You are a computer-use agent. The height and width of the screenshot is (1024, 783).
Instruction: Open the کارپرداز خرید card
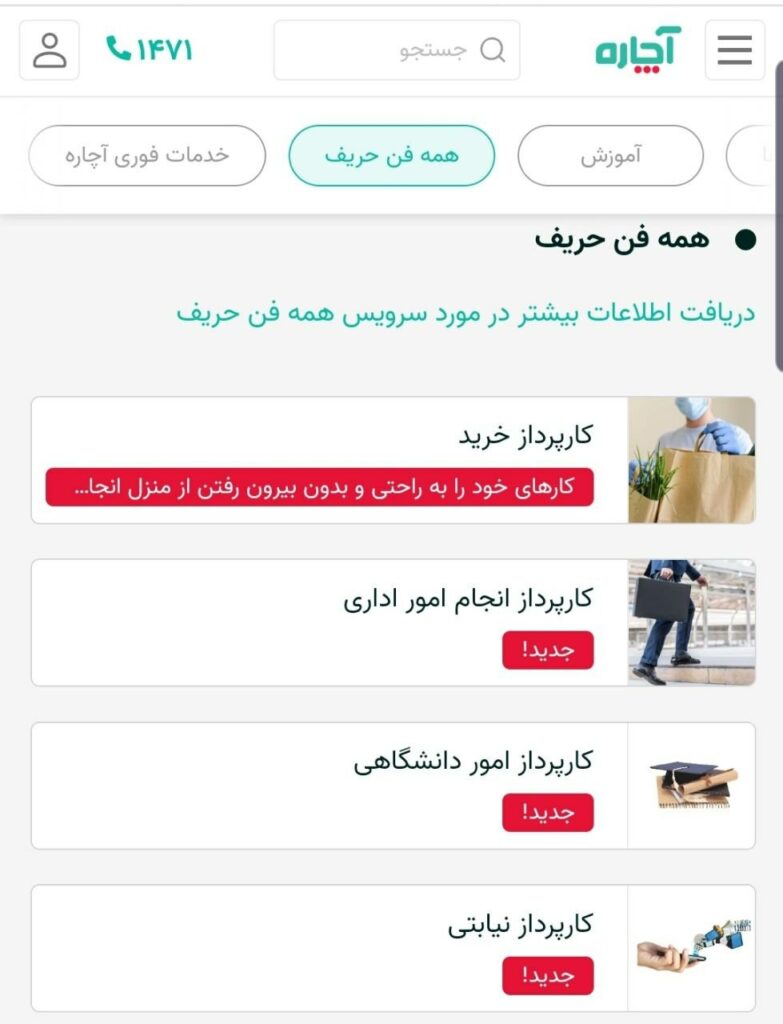coord(392,460)
